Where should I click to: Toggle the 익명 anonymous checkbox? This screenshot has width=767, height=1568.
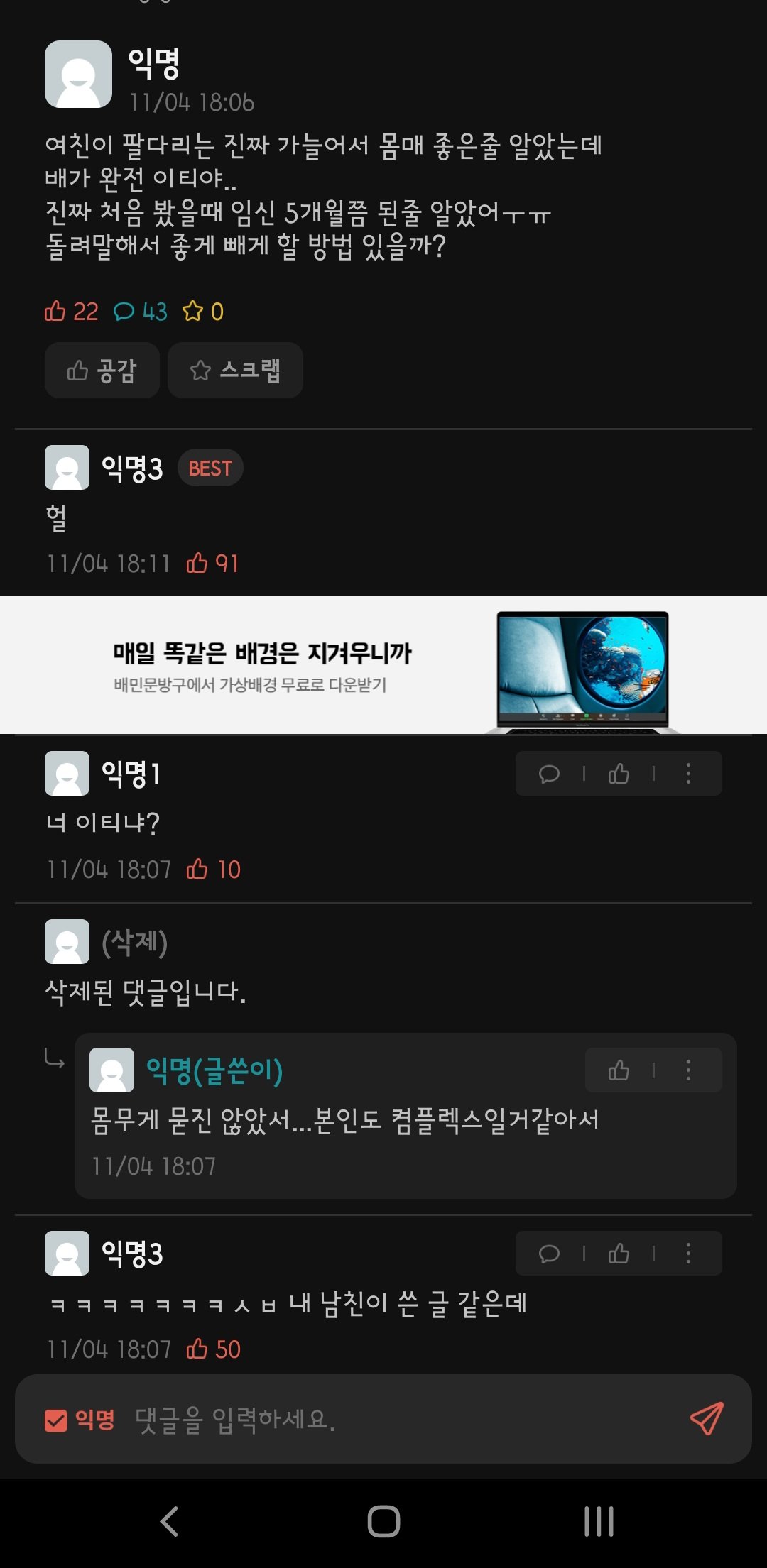tap(56, 1420)
